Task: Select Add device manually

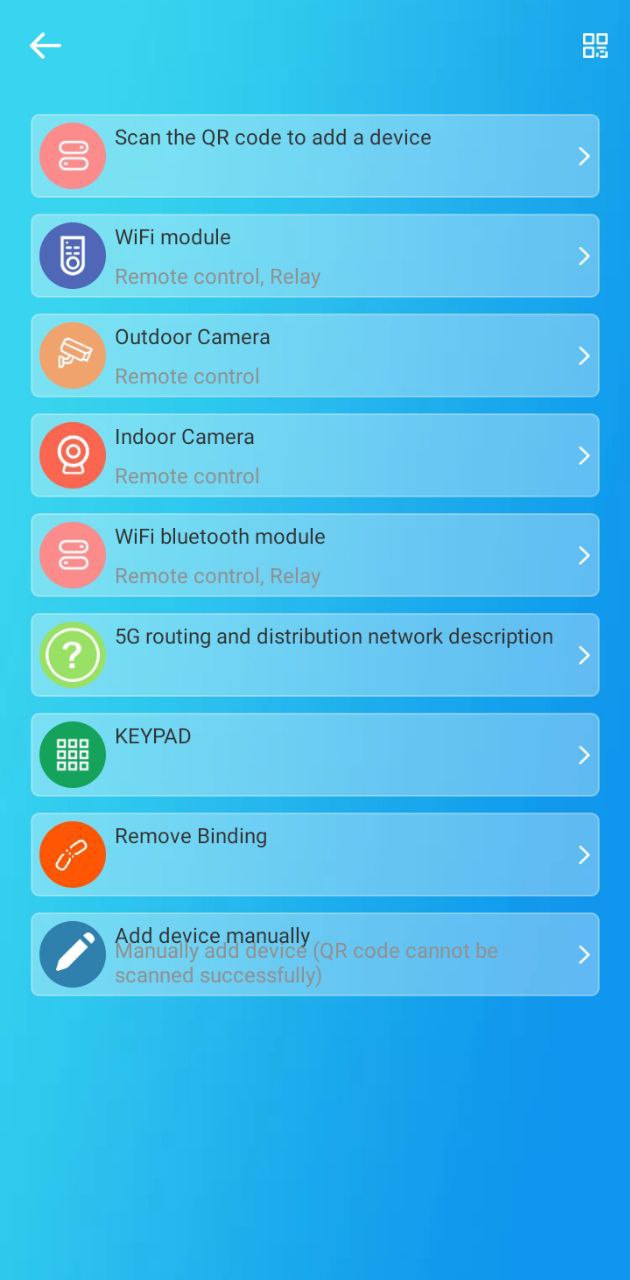Action: [x=315, y=955]
